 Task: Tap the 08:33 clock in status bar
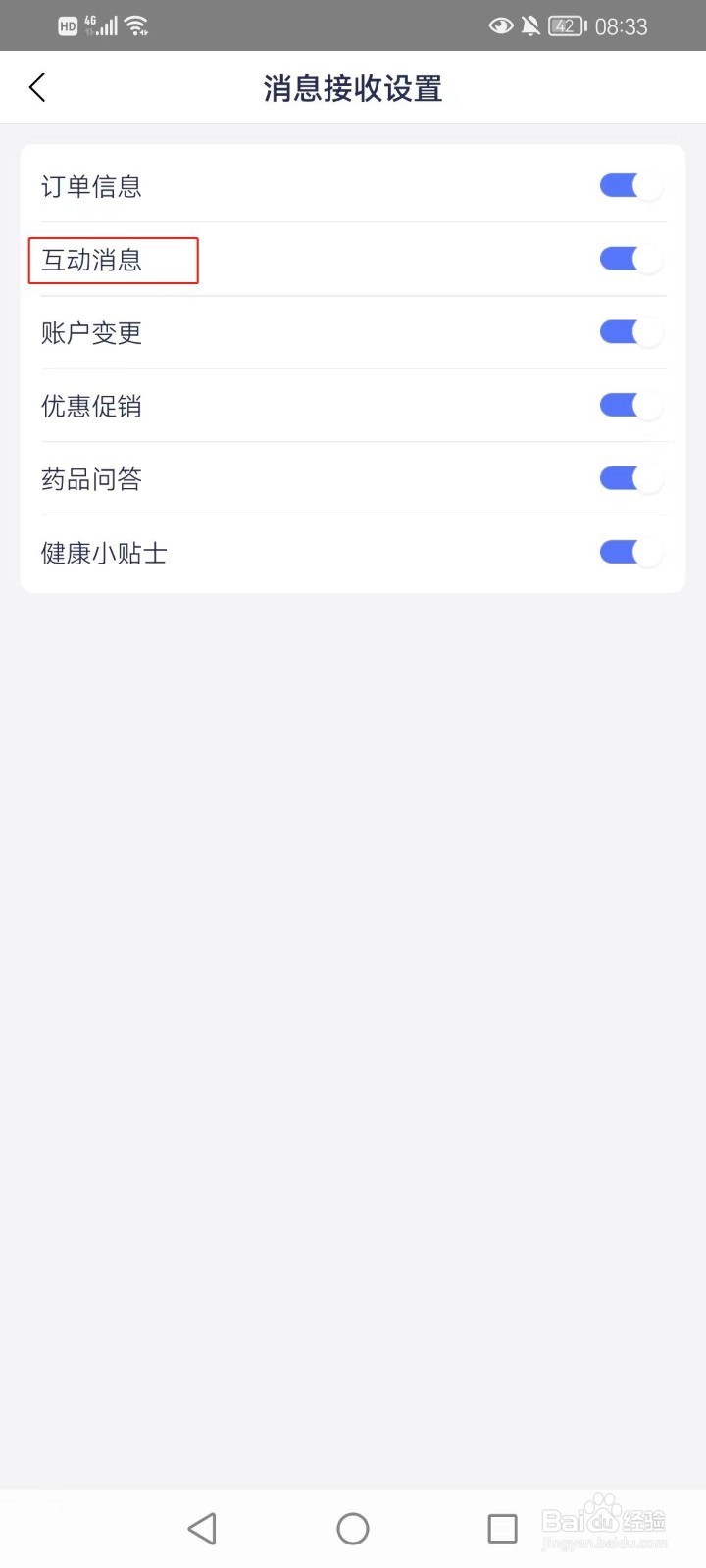[x=621, y=26]
